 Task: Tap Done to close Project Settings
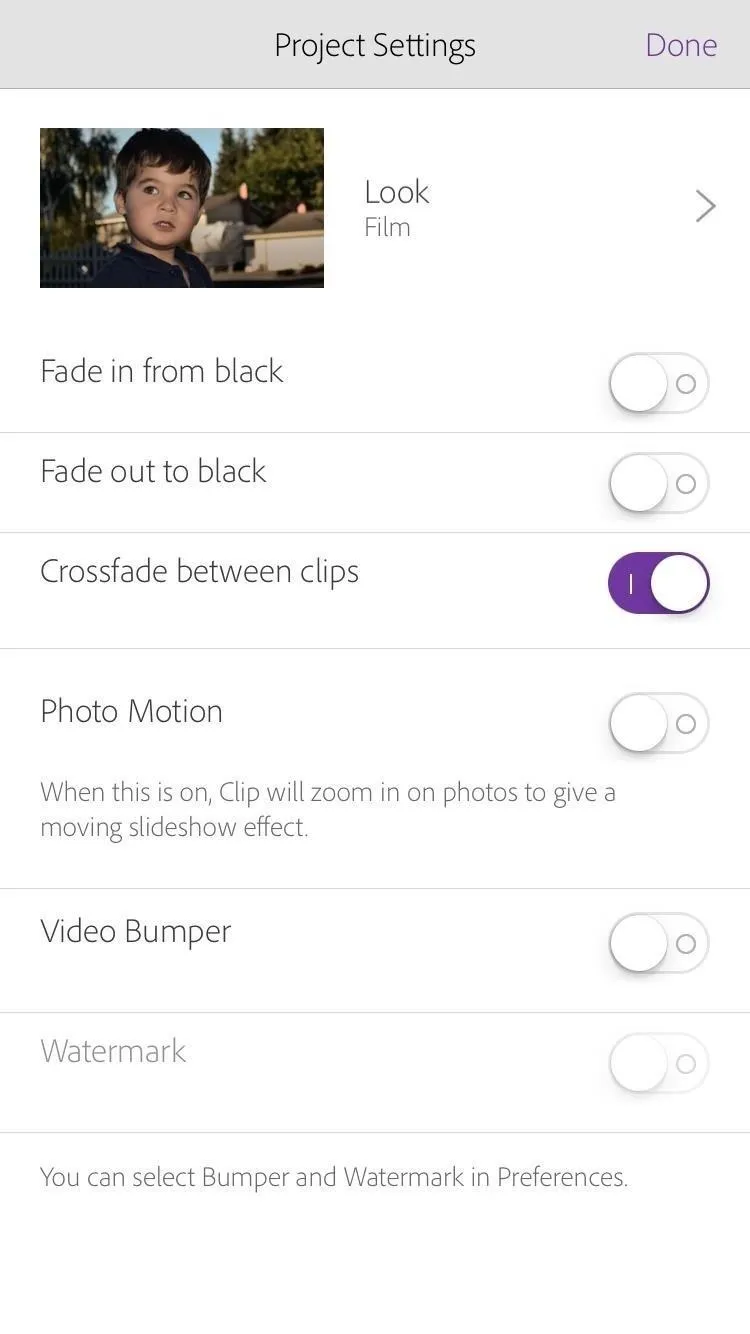(681, 45)
